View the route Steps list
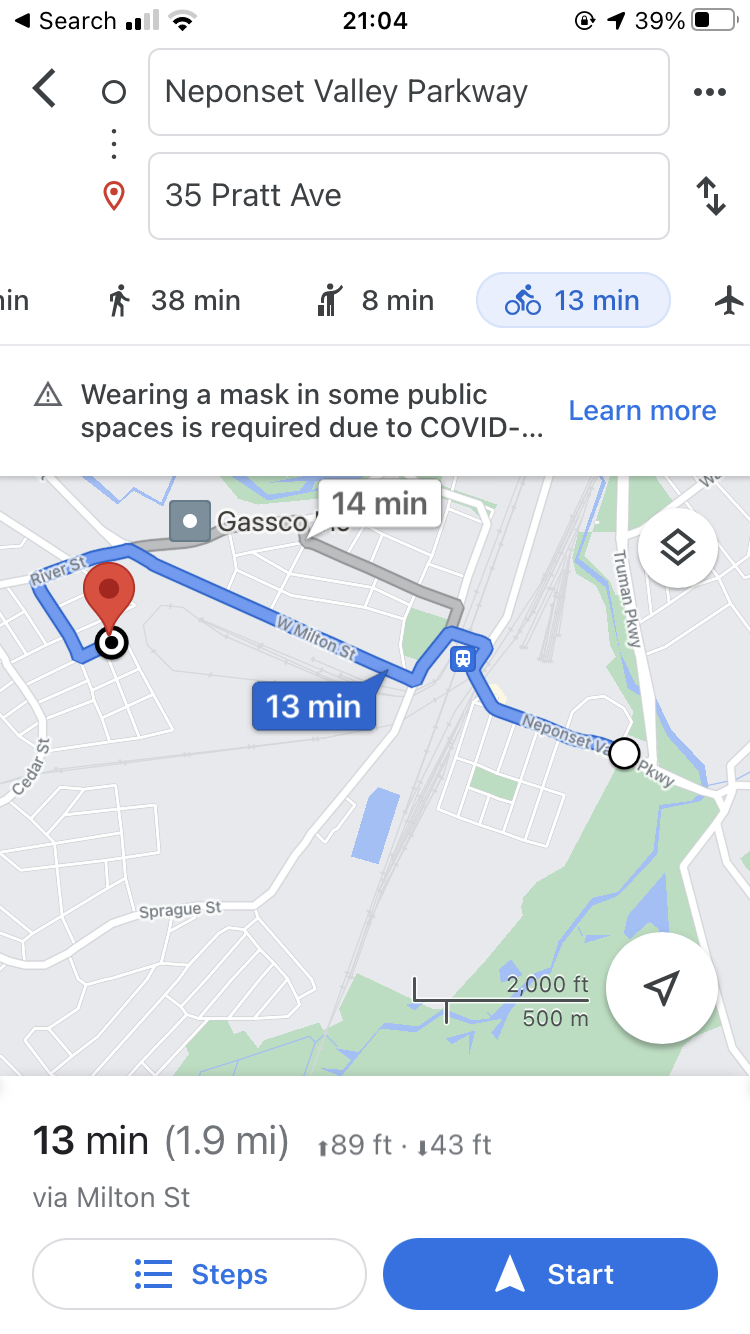The width and height of the screenshot is (750, 1334). pyautogui.click(x=200, y=1274)
